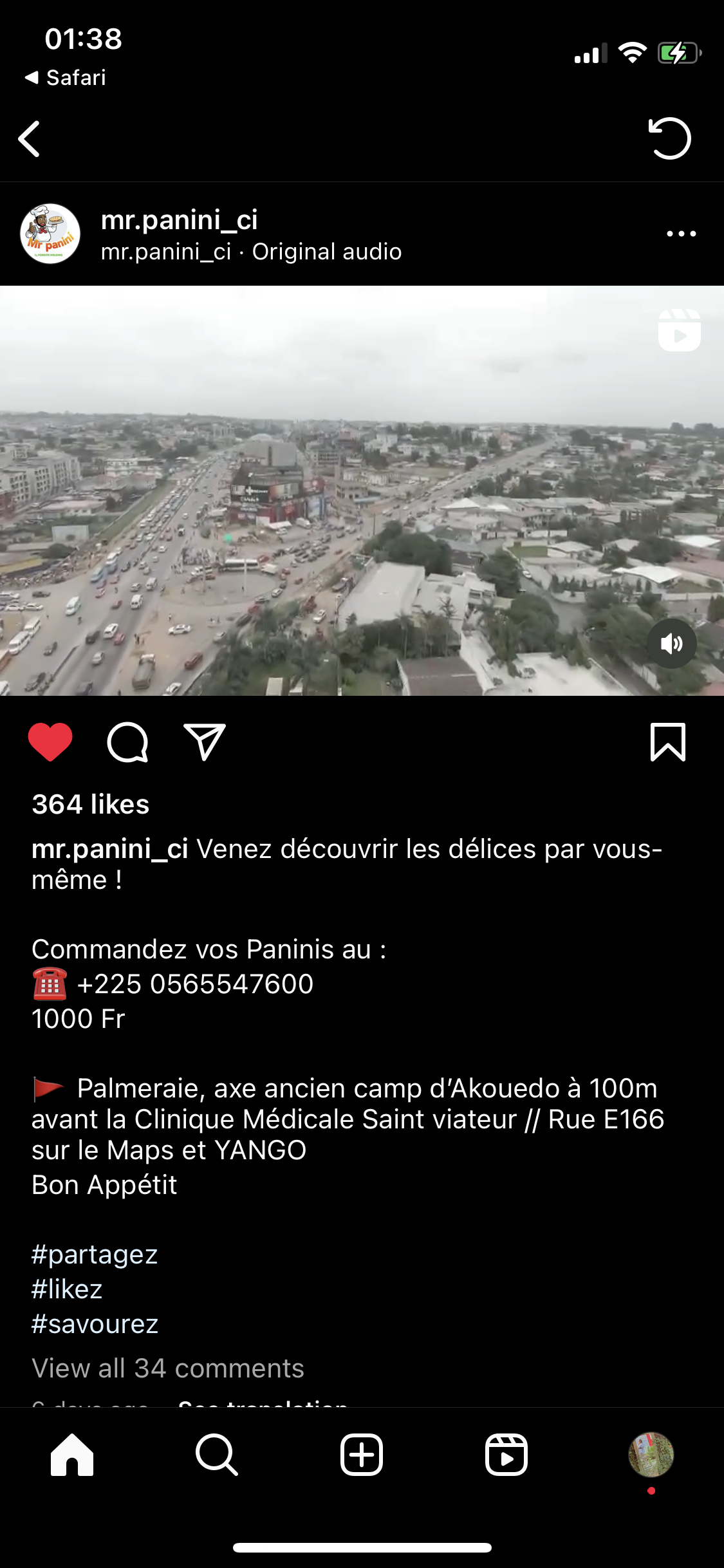The width and height of the screenshot is (724, 1568).
Task: Unlike the post with the red heart
Action: click(50, 742)
